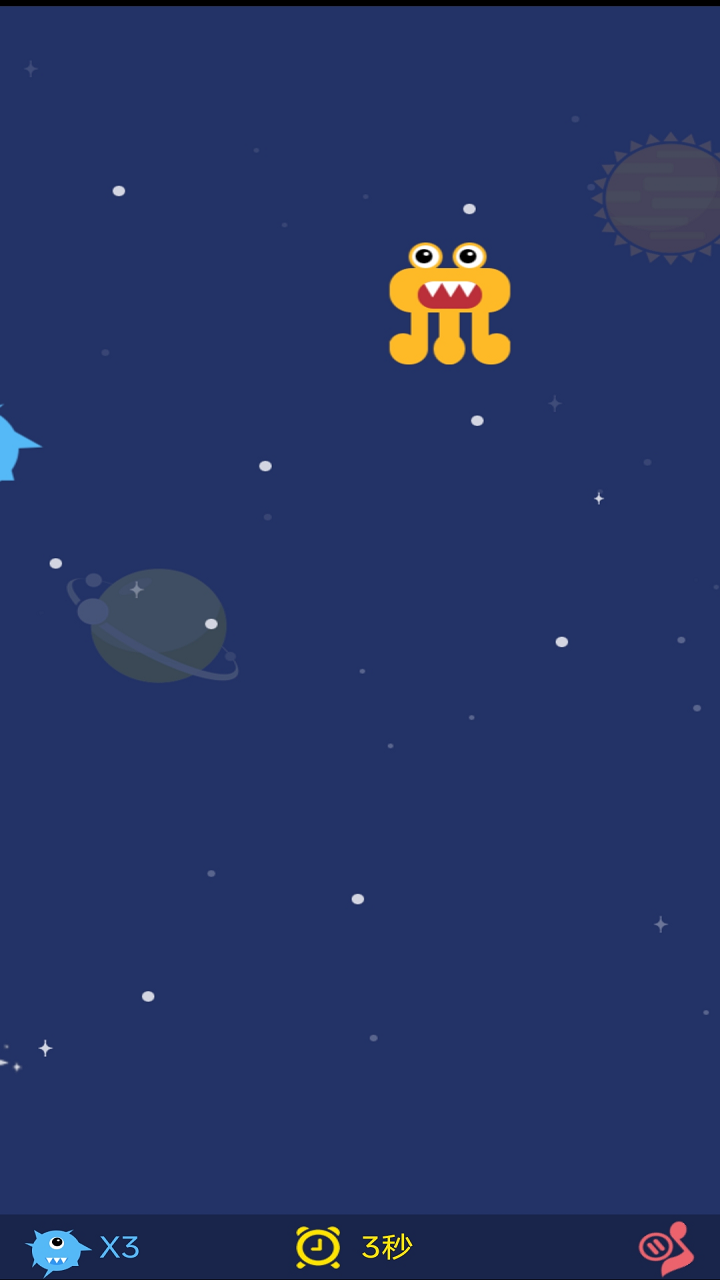The height and width of the screenshot is (1280, 720).
Task: Select the blue monster lives icon bottom left
Action: coord(57,1248)
